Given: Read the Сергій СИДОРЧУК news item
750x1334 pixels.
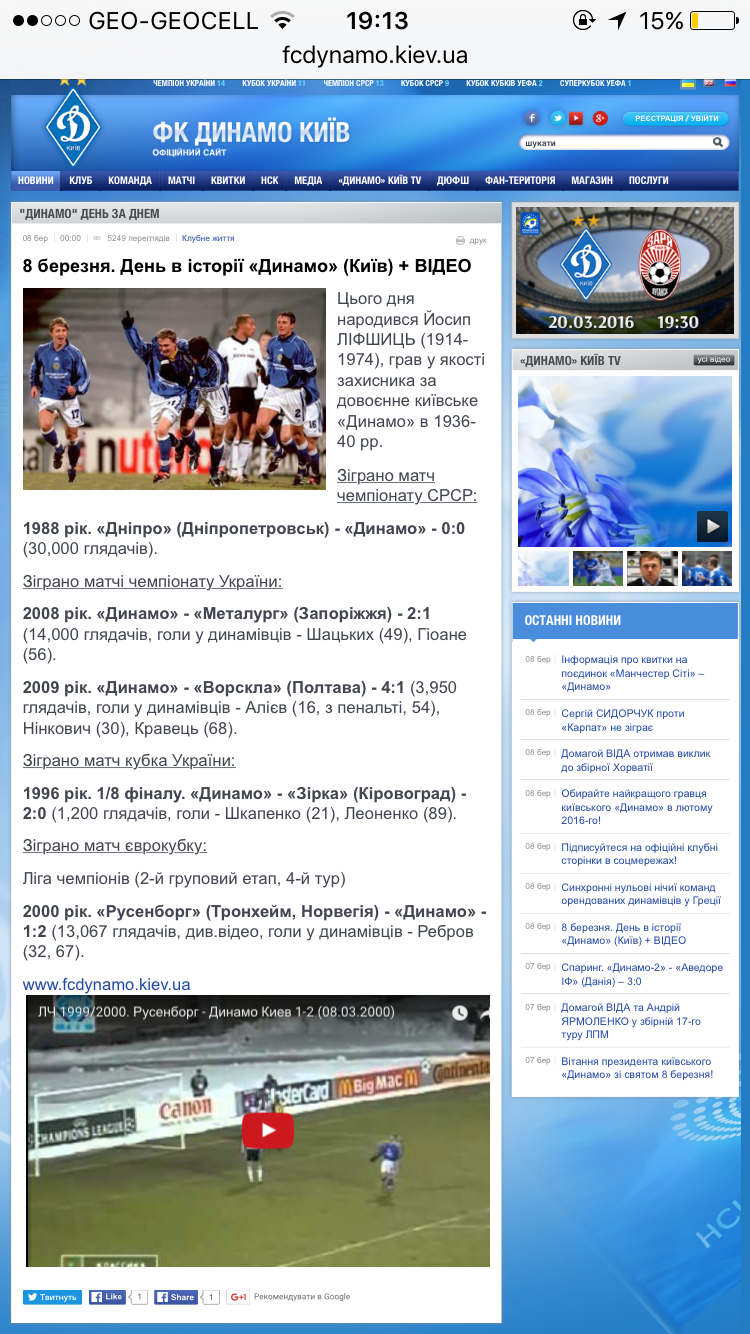Looking at the screenshot, I should 622,713.
